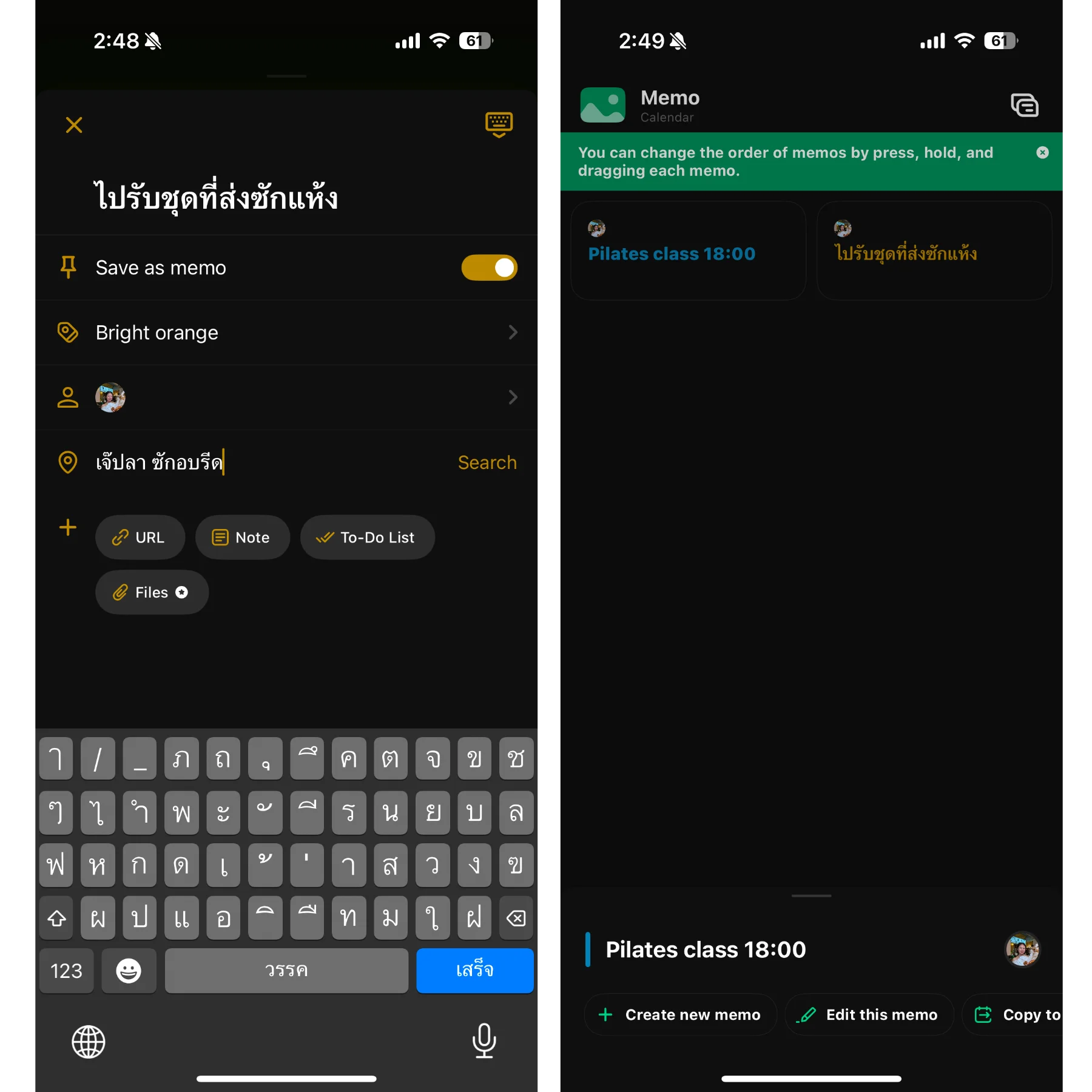Select Create new memo

pos(680,1014)
